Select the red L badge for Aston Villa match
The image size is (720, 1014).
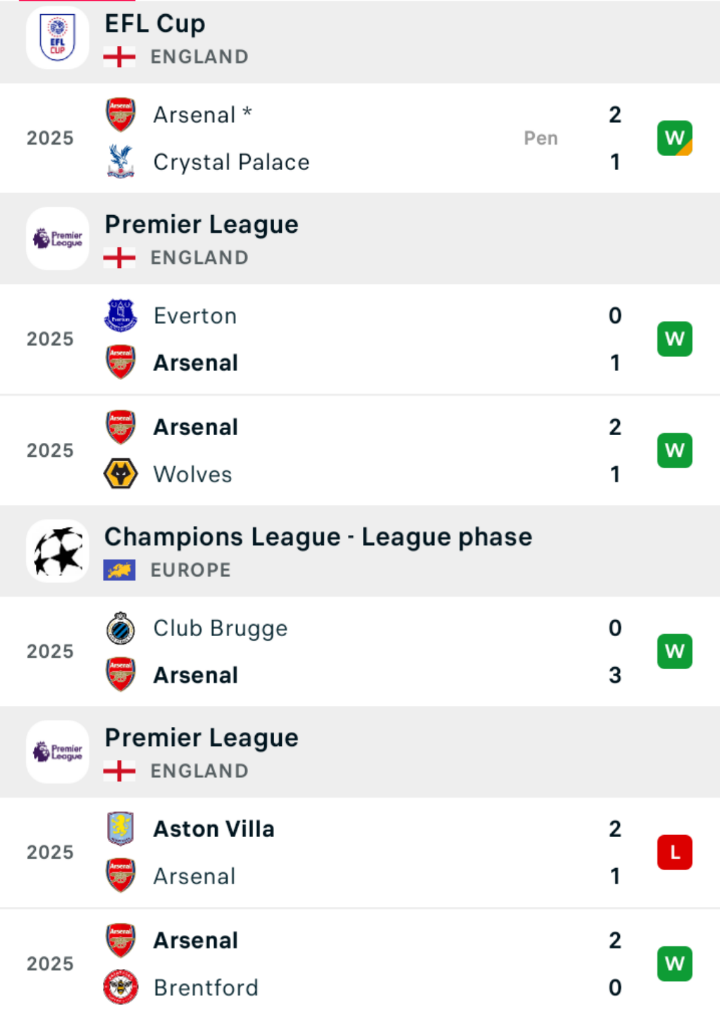(674, 852)
